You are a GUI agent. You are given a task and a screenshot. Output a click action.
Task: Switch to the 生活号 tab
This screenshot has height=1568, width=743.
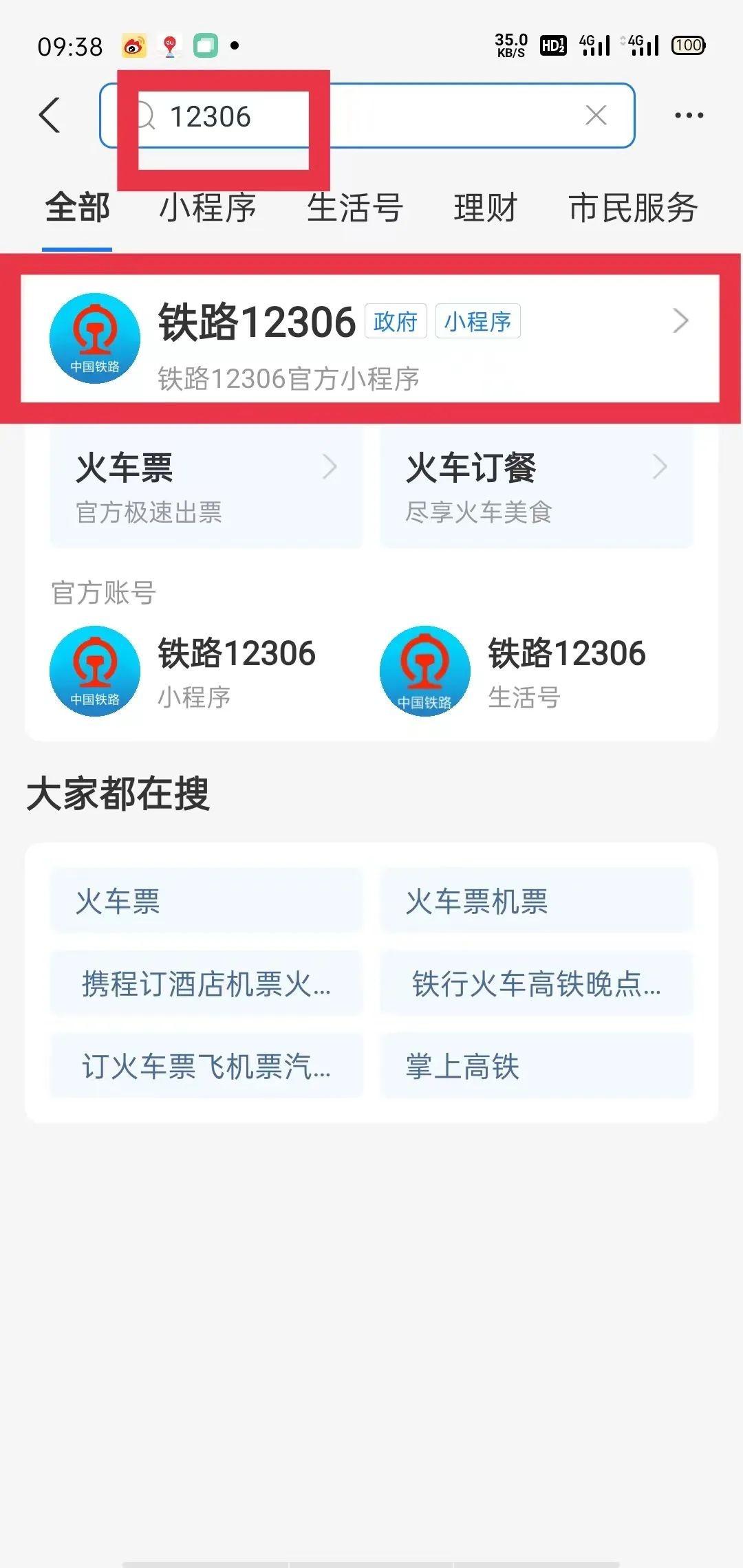click(354, 208)
